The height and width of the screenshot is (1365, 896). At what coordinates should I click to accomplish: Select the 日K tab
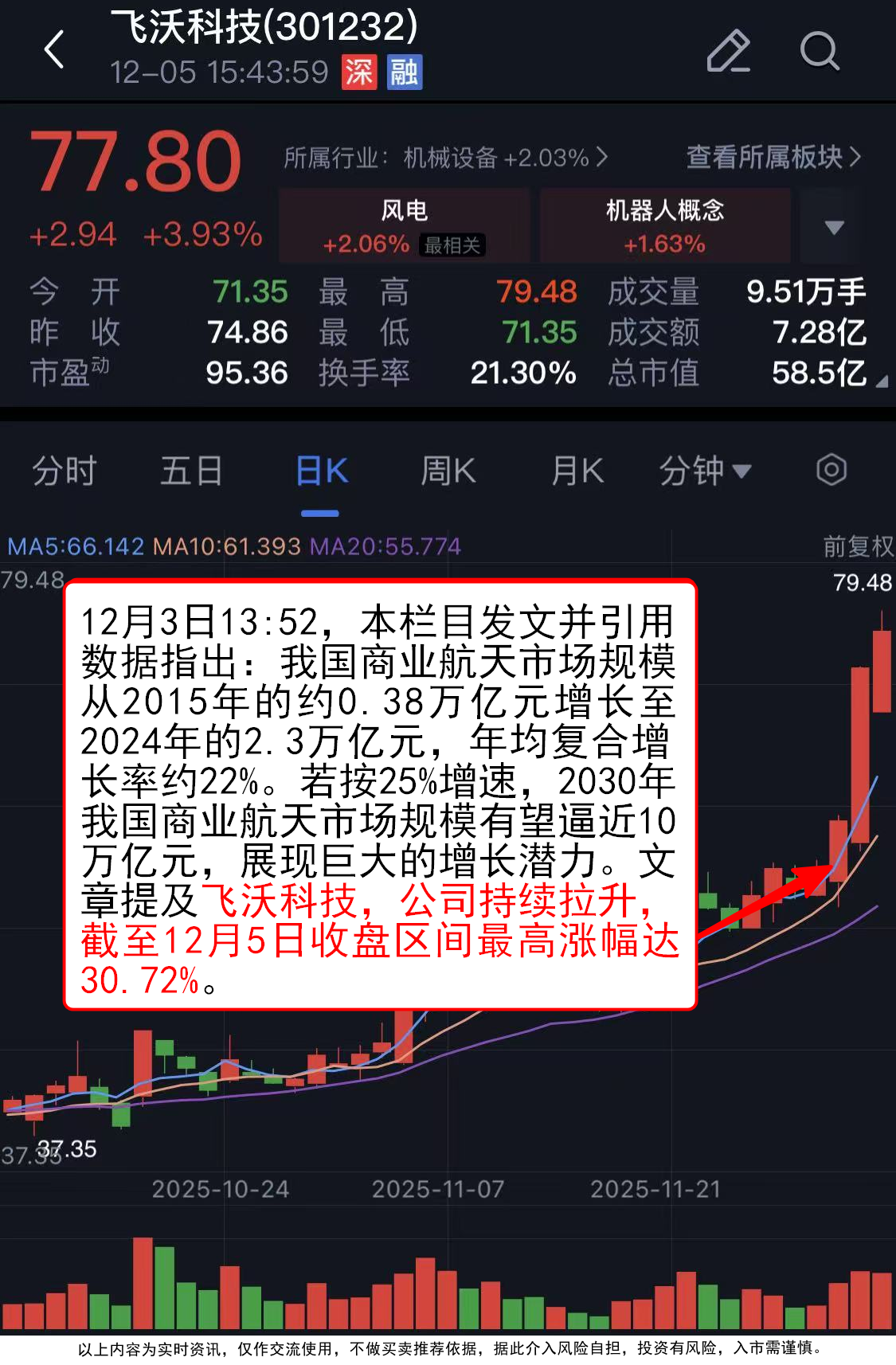click(321, 471)
